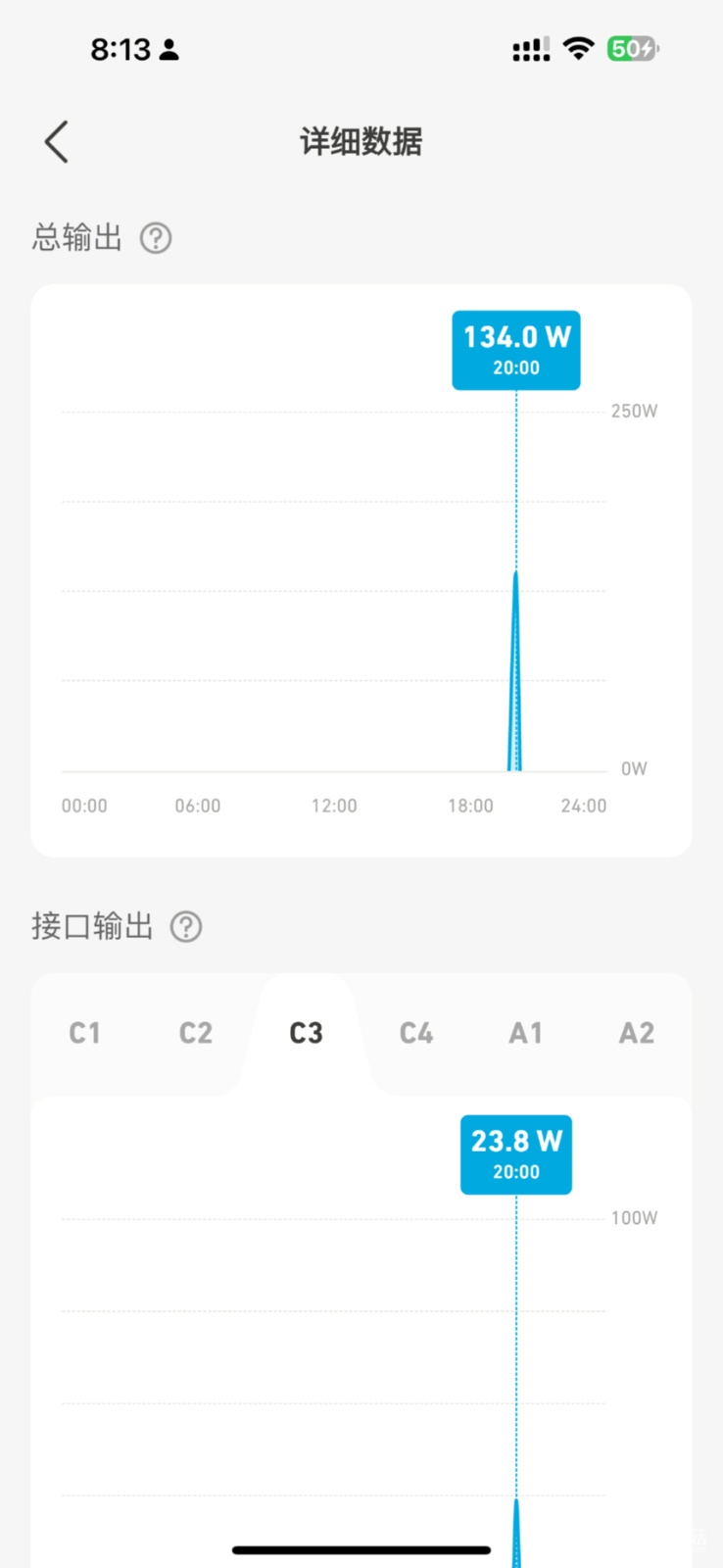723x1568 pixels.
Task: Open the help icon beside 总输出
Action: tap(156, 238)
